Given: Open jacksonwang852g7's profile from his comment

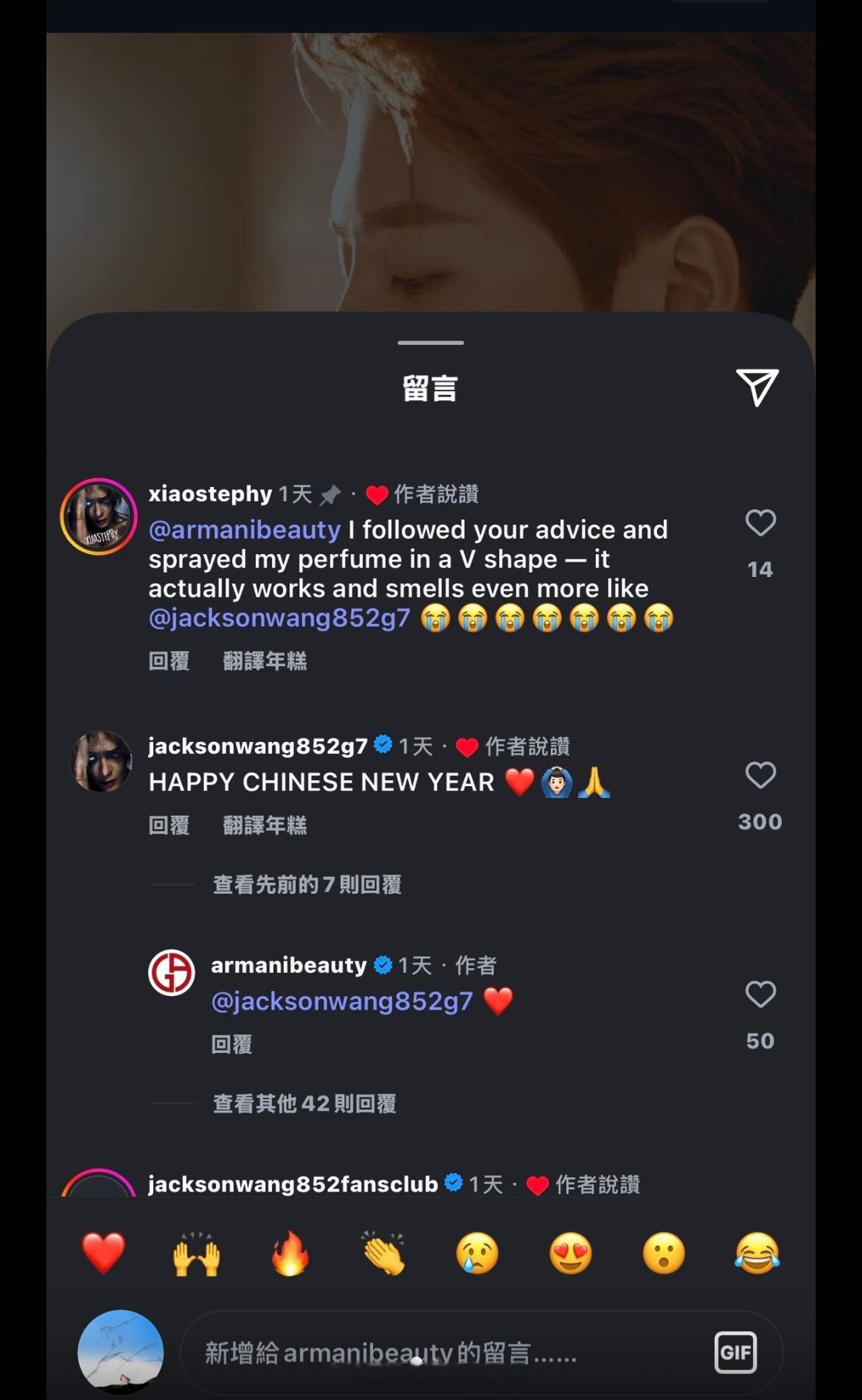Looking at the screenshot, I should point(256,746).
